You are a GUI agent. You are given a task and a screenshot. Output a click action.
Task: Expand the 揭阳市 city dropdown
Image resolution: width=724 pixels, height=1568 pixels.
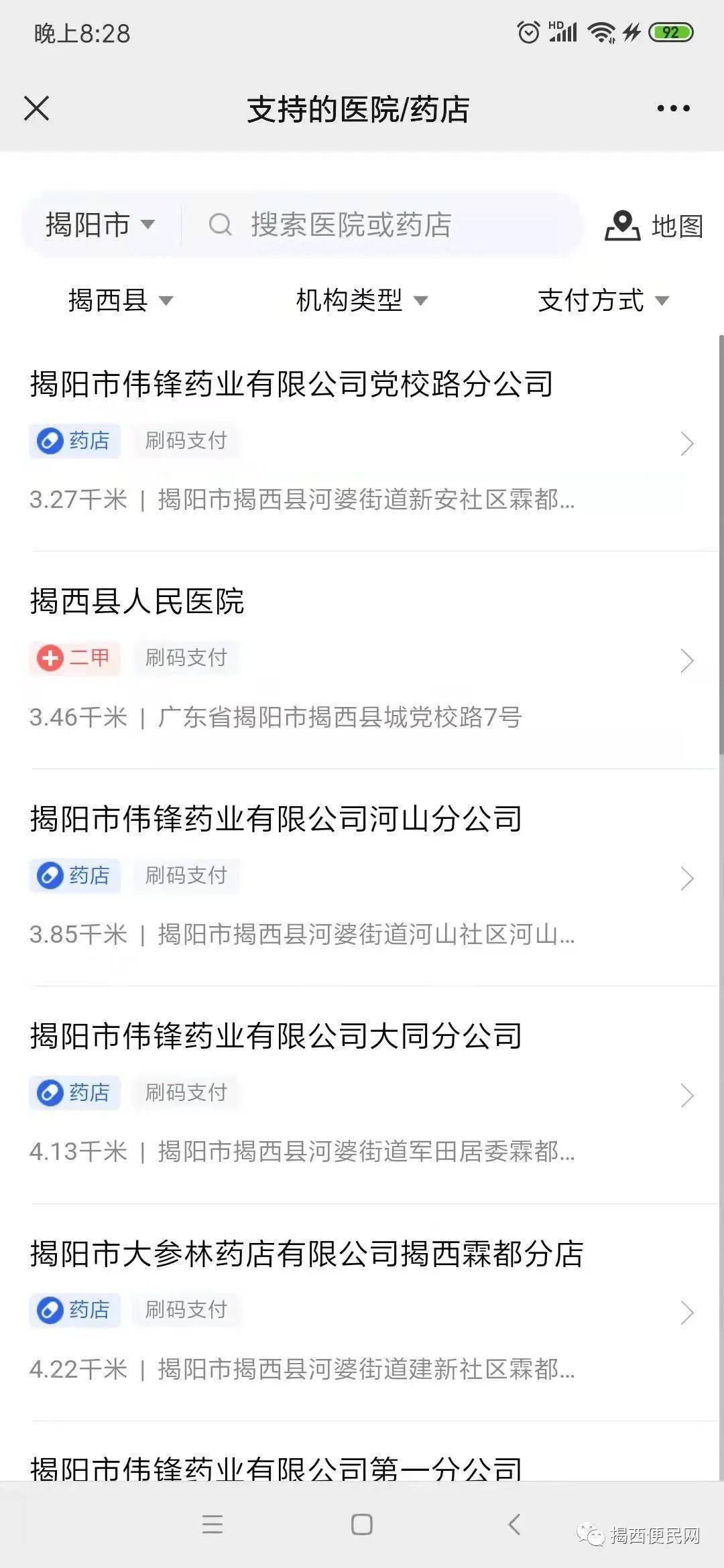pos(101,224)
